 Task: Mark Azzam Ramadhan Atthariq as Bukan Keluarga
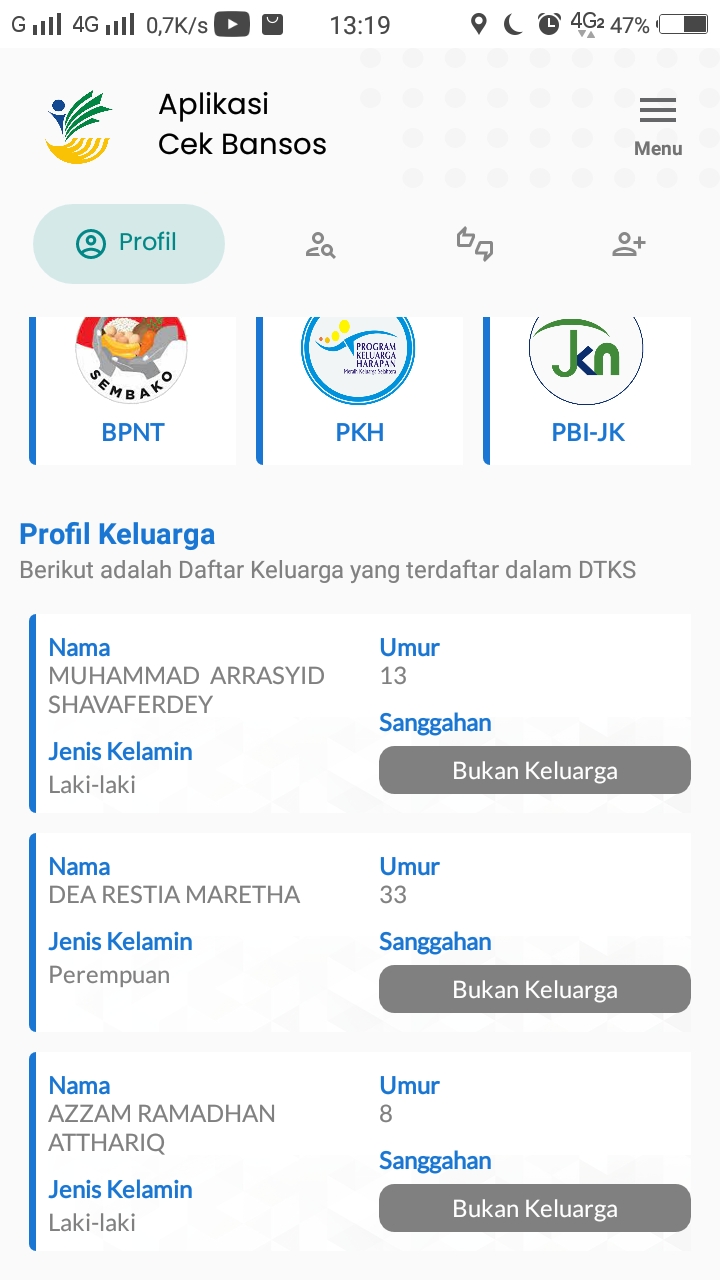click(535, 1208)
